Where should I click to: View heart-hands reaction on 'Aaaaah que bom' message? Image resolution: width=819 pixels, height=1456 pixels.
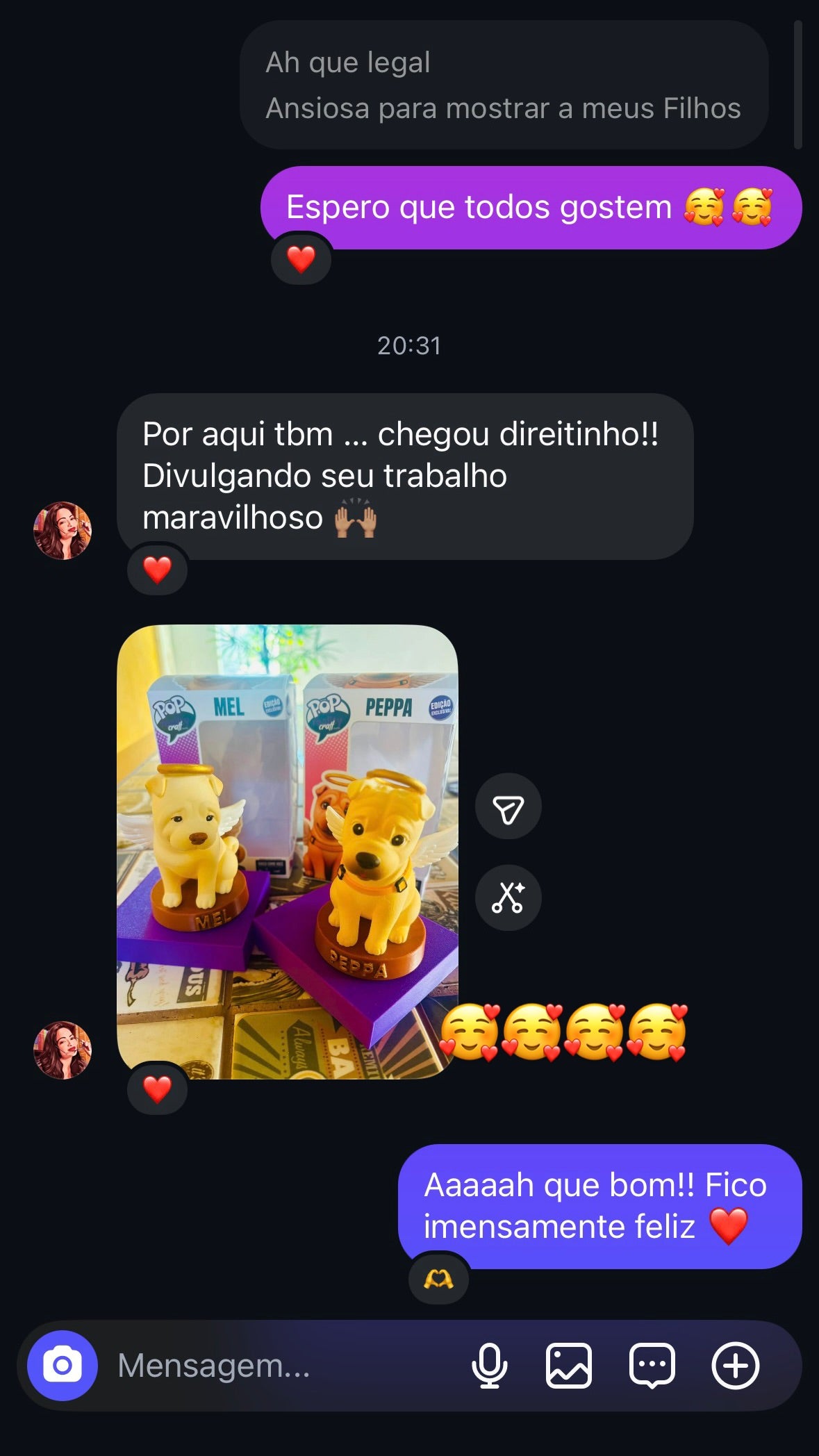[438, 1278]
